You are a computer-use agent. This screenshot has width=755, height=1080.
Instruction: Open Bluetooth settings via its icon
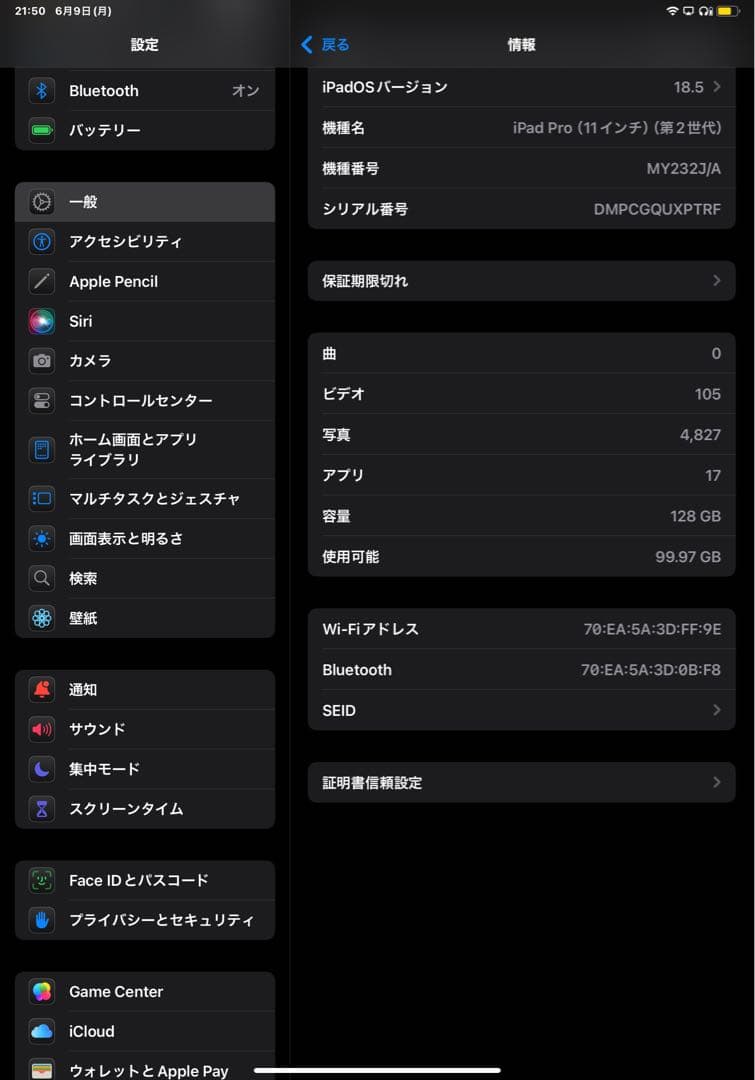click(x=41, y=91)
